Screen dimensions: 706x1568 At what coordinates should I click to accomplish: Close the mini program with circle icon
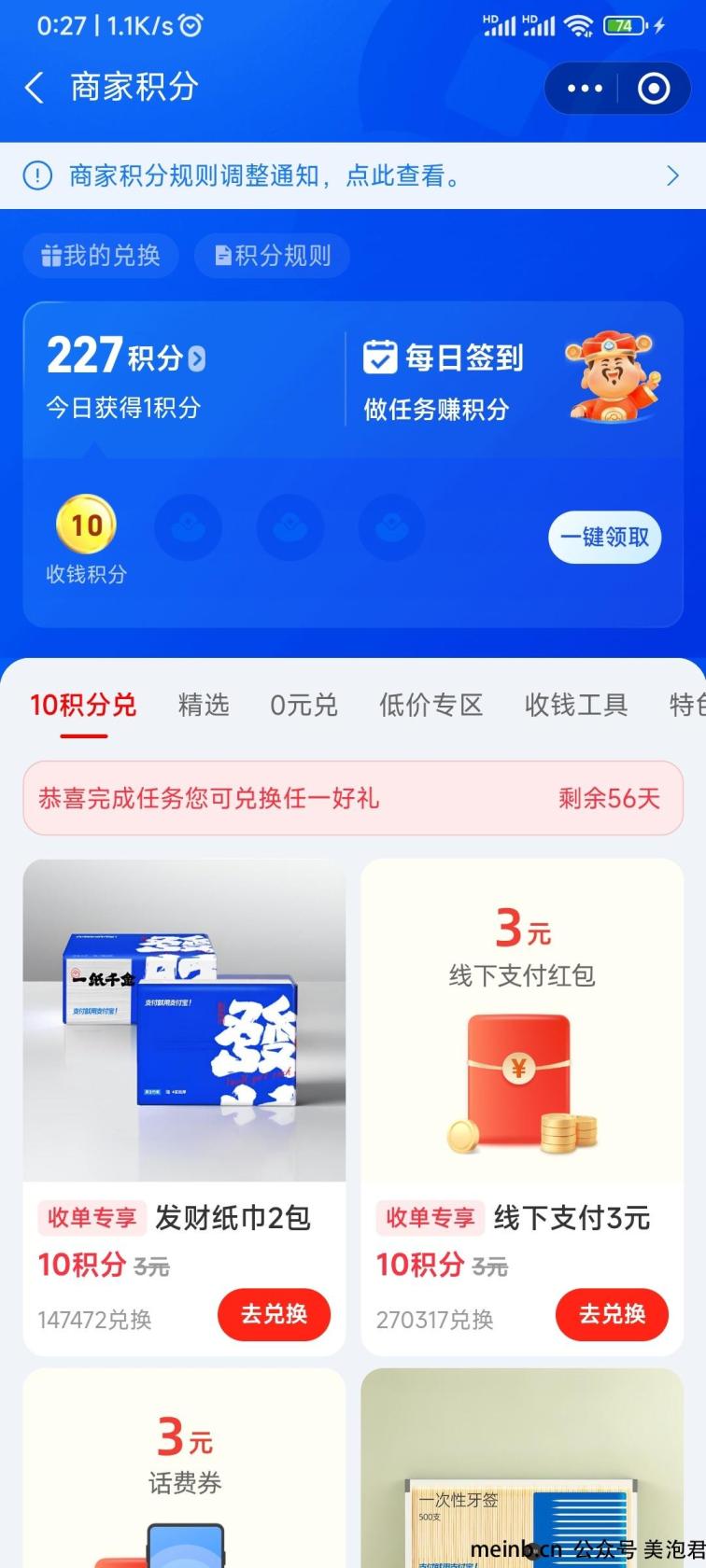click(x=653, y=89)
